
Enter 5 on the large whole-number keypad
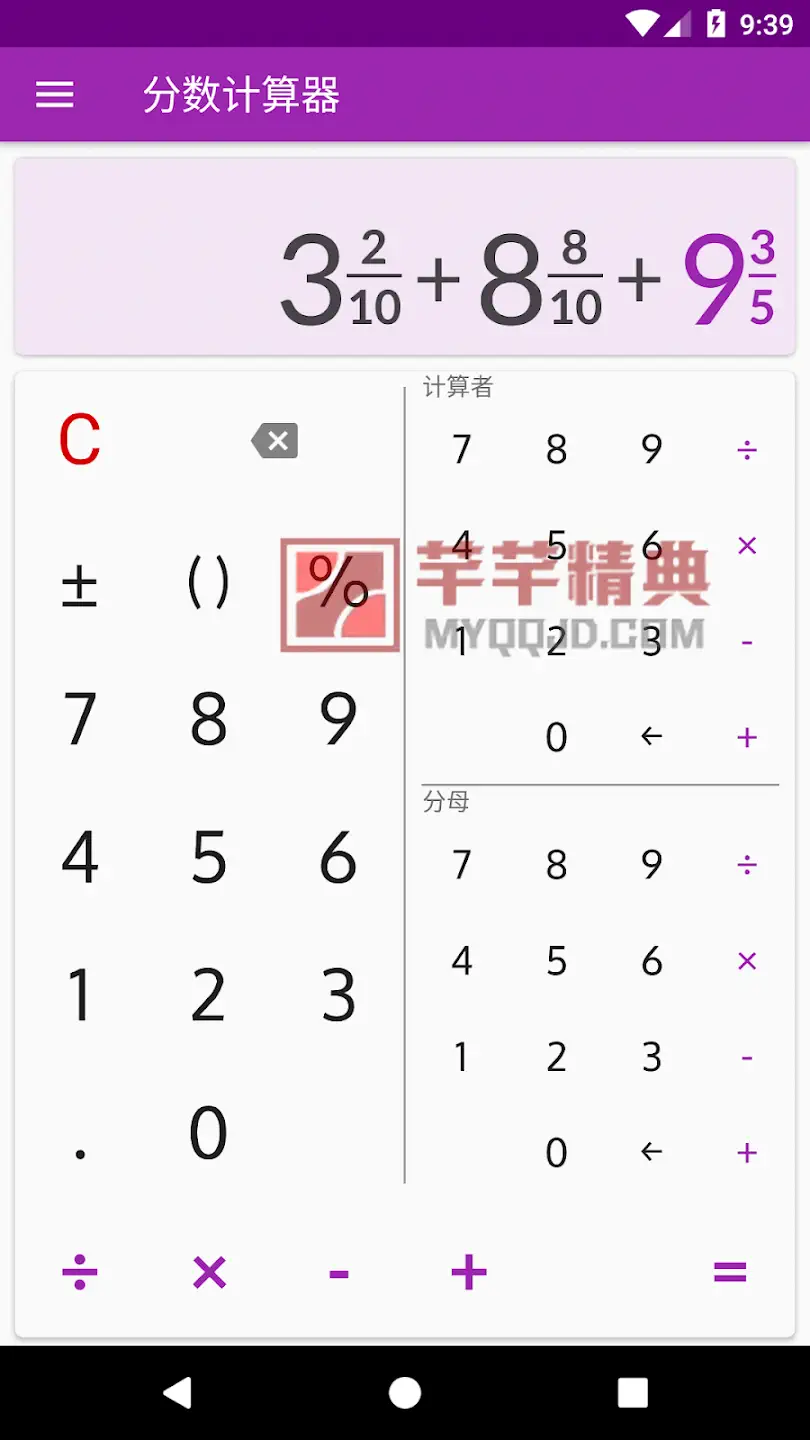[208, 857]
